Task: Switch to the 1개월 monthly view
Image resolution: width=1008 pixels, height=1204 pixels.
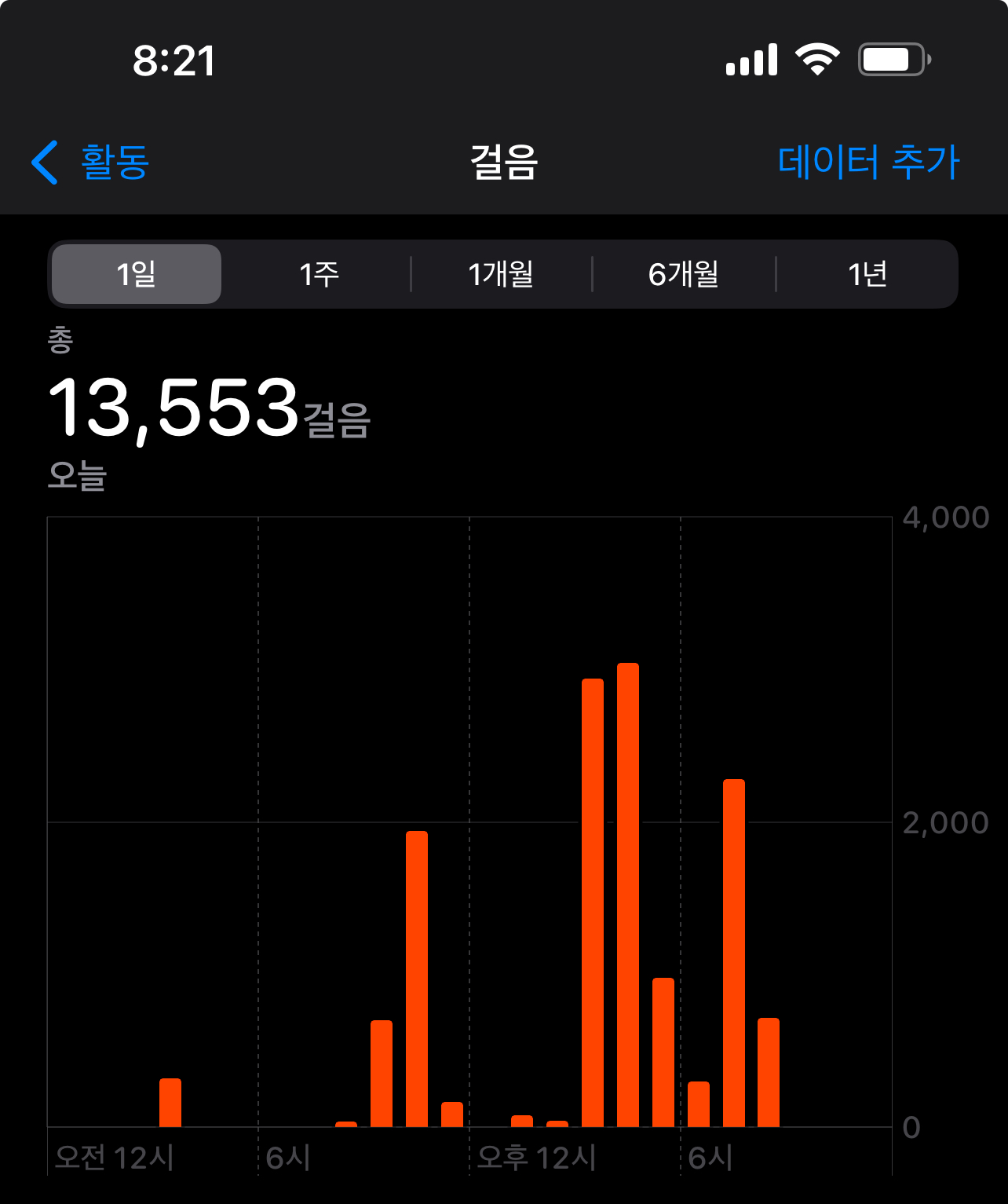Action: pyautogui.click(x=501, y=274)
